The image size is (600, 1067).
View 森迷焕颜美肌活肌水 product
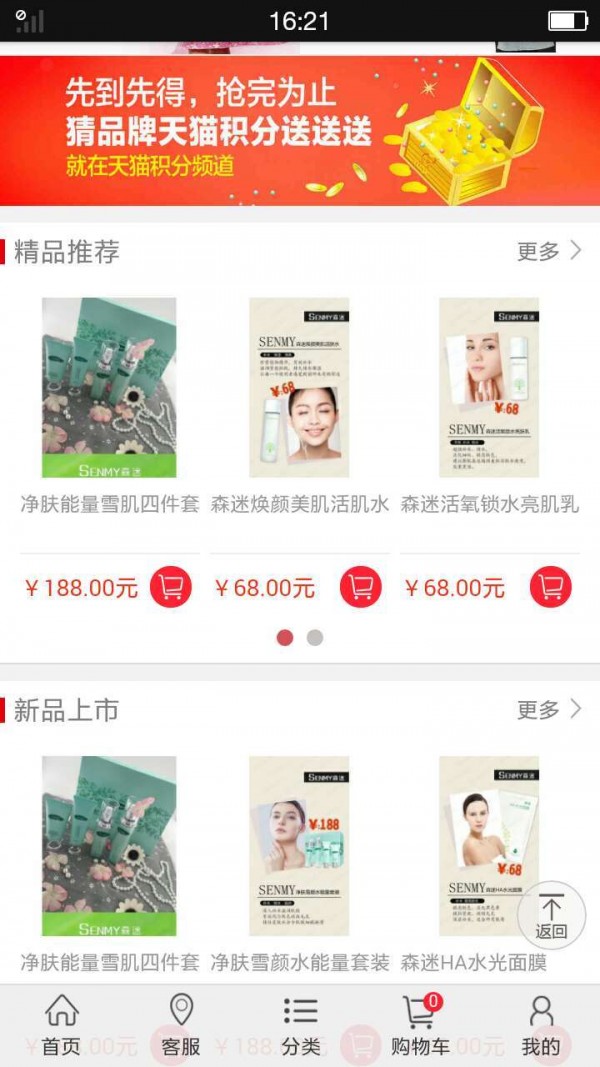coord(299,388)
